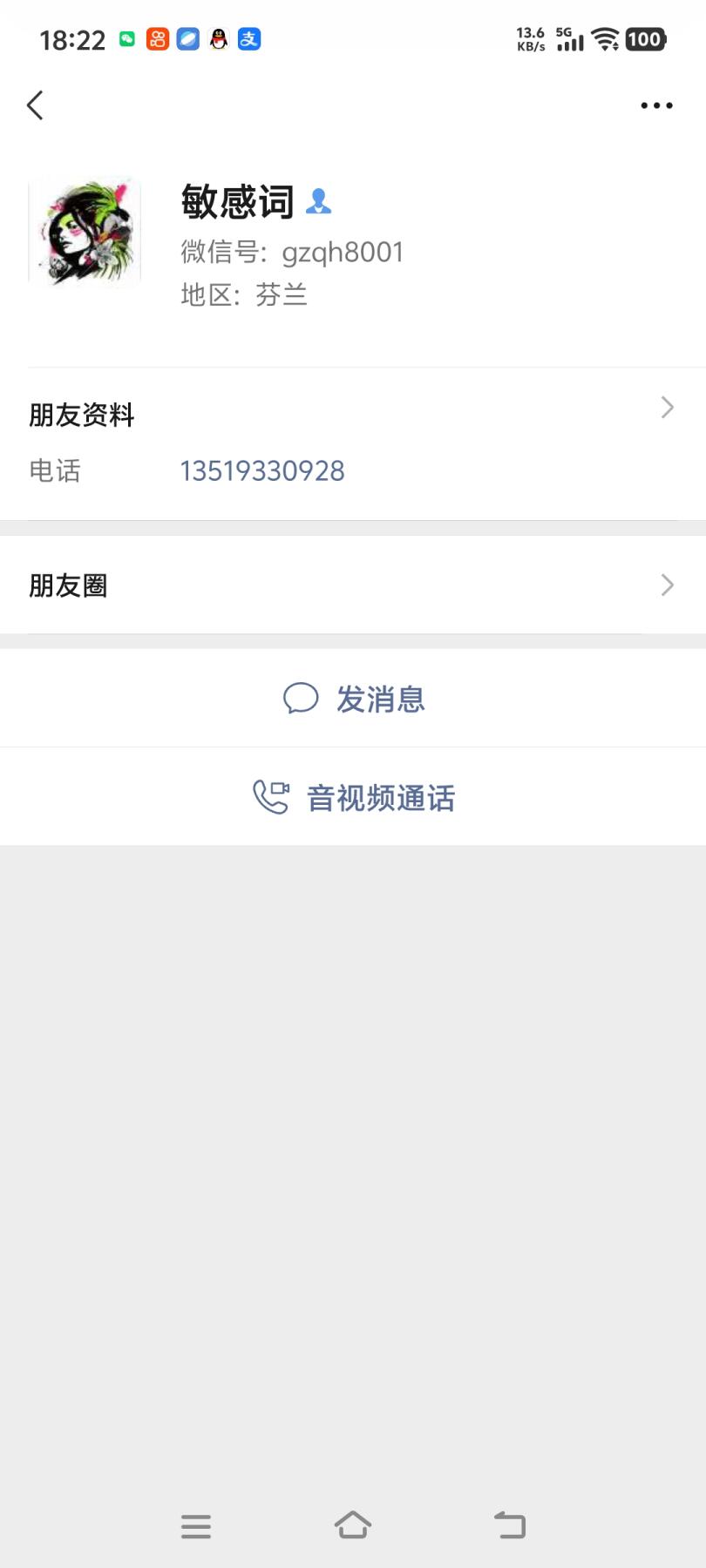This screenshot has width=706, height=1568.
Task: Tap the Alipay icon in the status bar
Action: tap(248, 38)
